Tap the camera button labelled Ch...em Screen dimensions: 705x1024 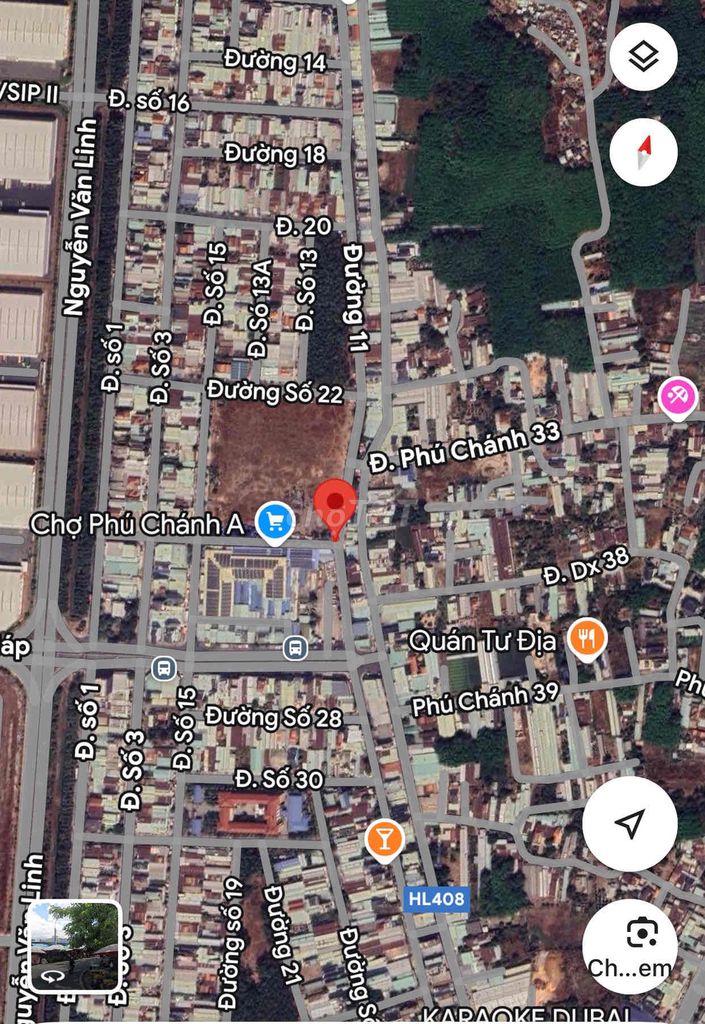coord(630,945)
